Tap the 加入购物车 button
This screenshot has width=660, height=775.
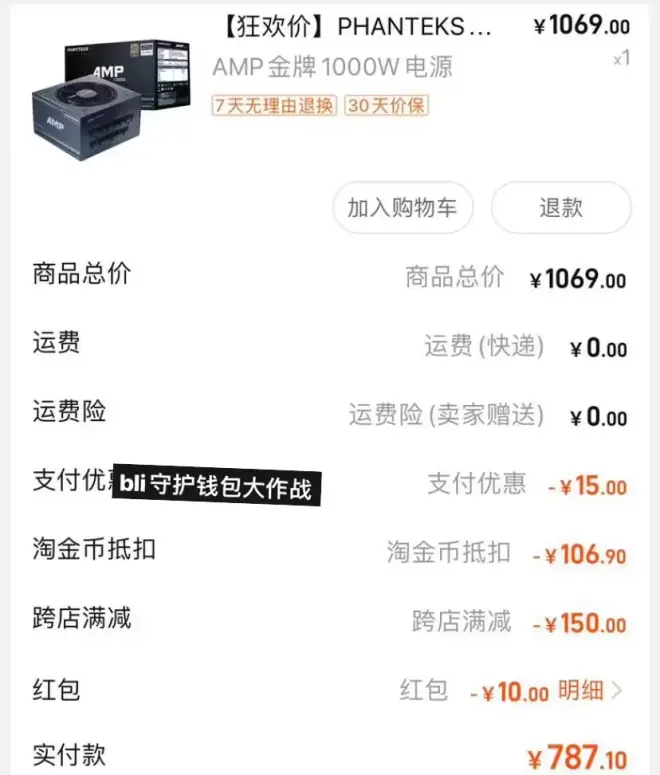coord(402,208)
